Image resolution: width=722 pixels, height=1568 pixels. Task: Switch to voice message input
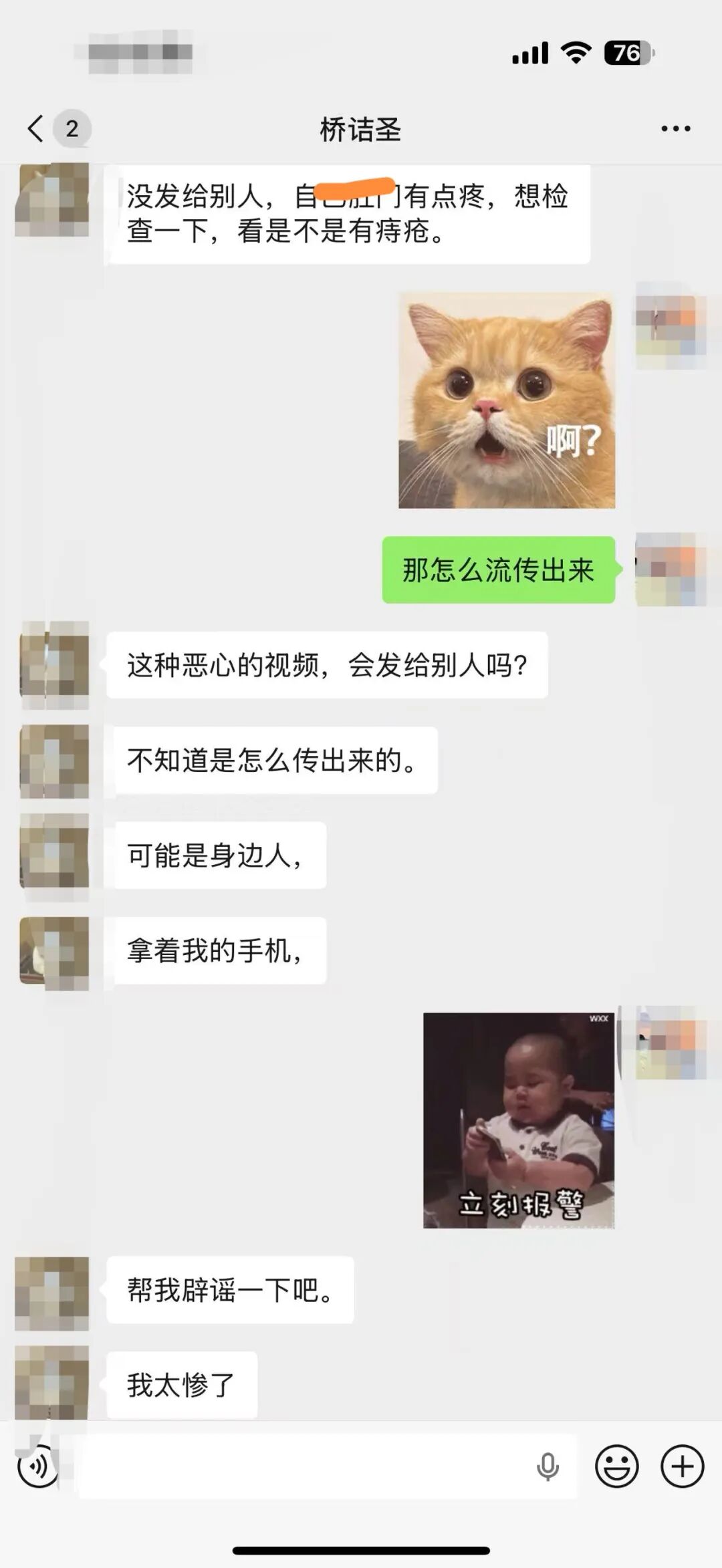click(x=37, y=1466)
